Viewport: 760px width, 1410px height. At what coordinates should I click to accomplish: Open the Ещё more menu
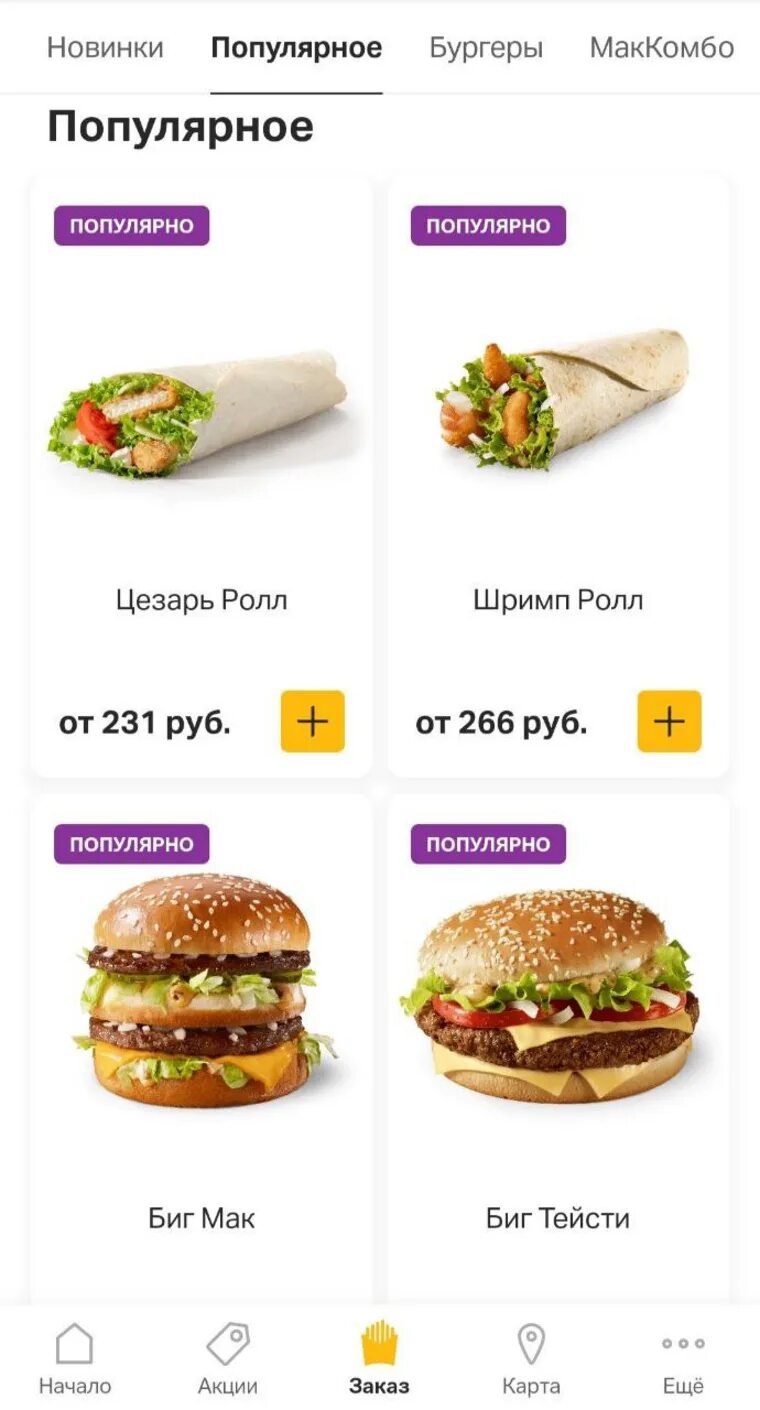[683, 1358]
